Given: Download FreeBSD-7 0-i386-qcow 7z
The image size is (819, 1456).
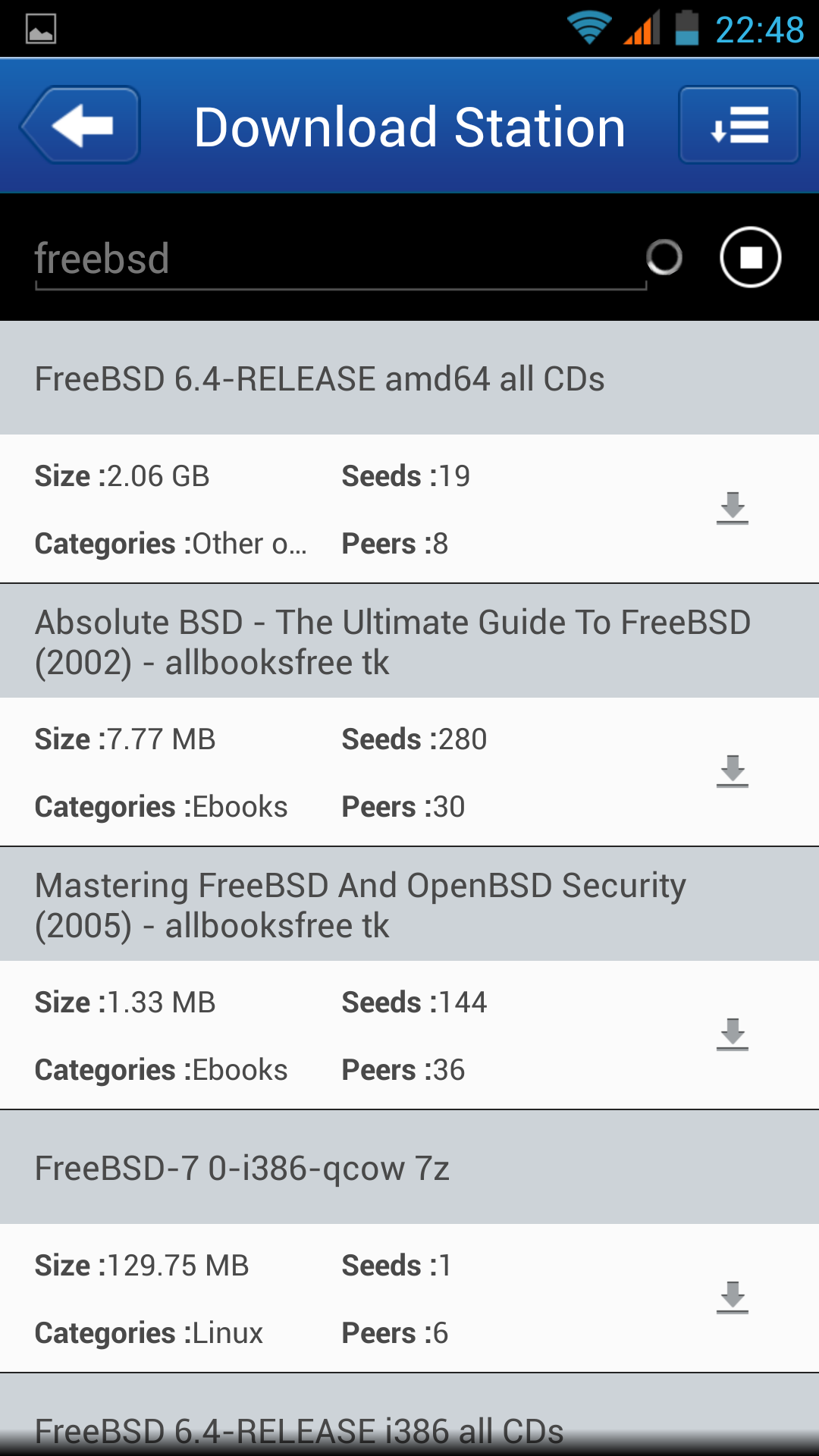Looking at the screenshot, I should click(x=733, y=1298).
